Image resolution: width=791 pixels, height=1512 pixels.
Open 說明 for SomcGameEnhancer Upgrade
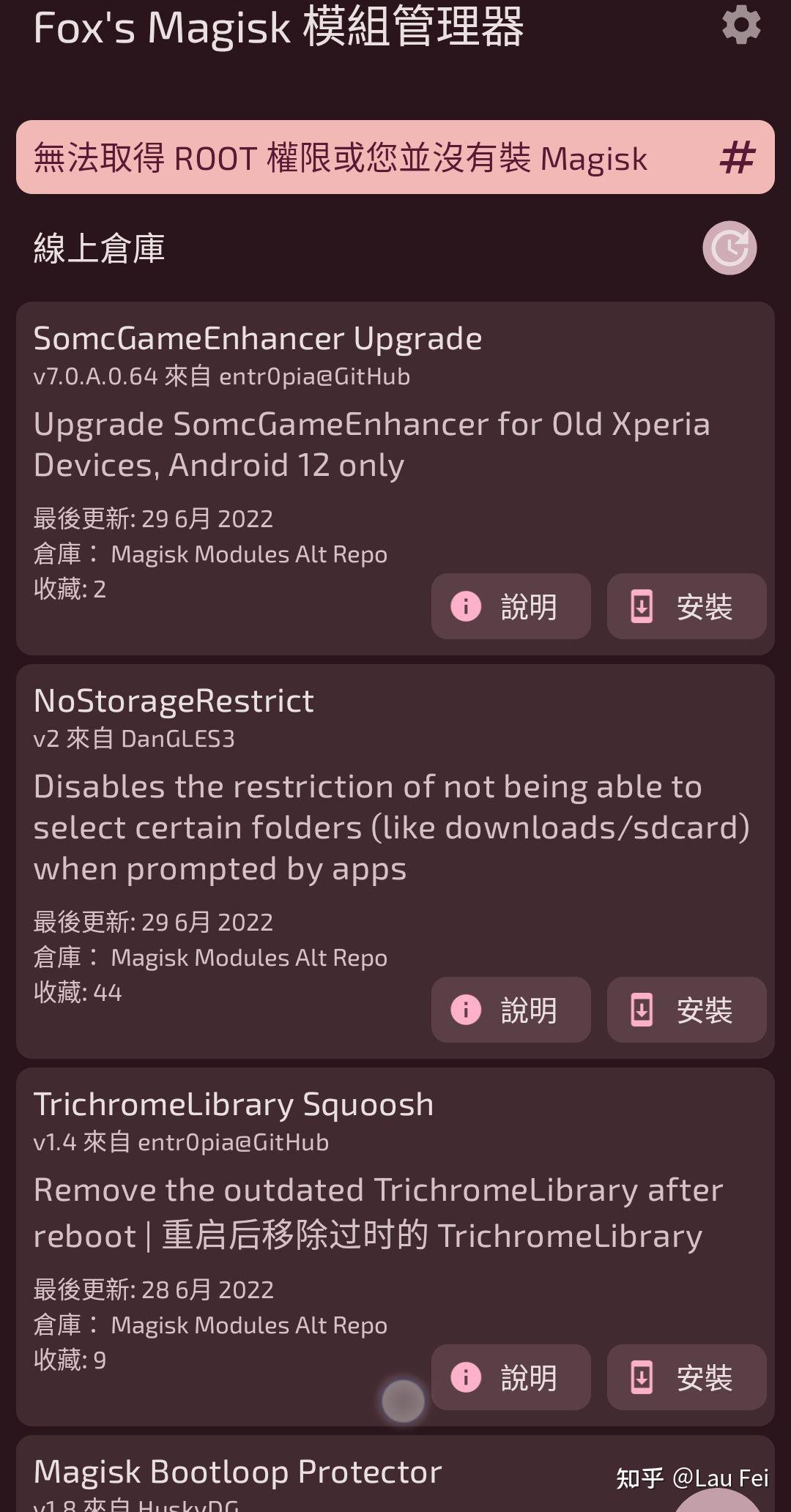(x=510, y=606)
